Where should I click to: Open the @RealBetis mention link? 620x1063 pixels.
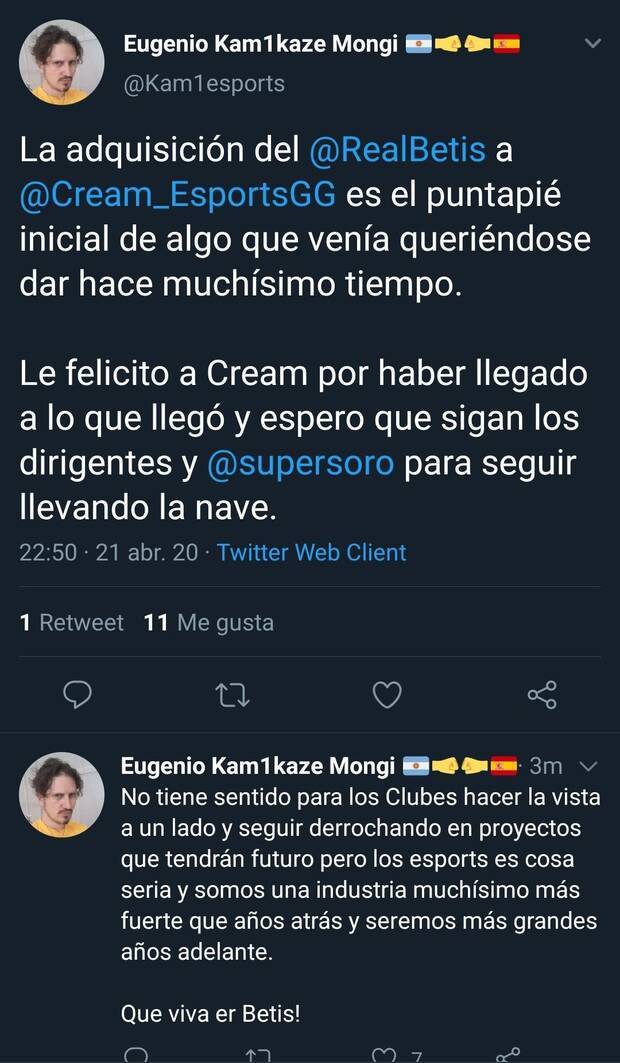tap(397, 151)
